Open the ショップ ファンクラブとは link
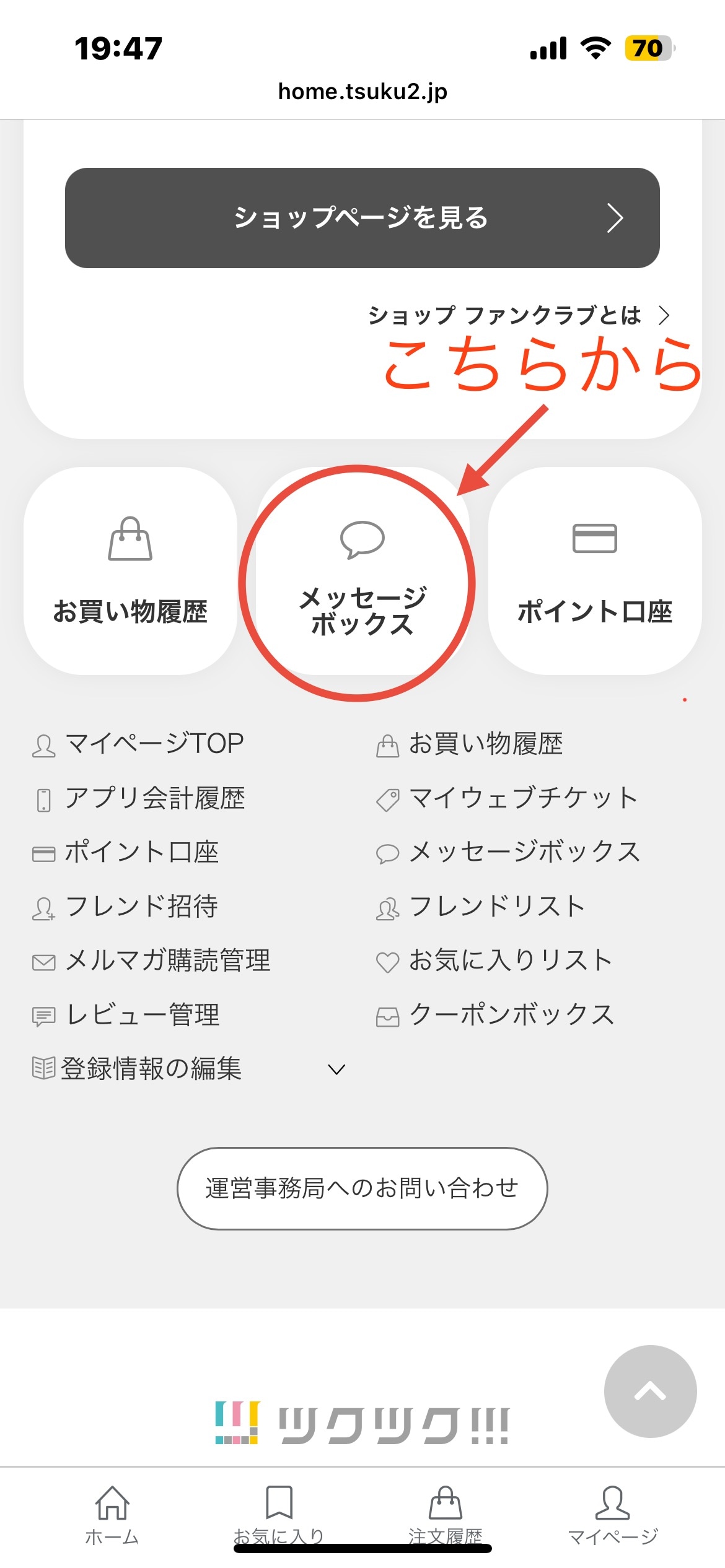 tap(518, 315)
